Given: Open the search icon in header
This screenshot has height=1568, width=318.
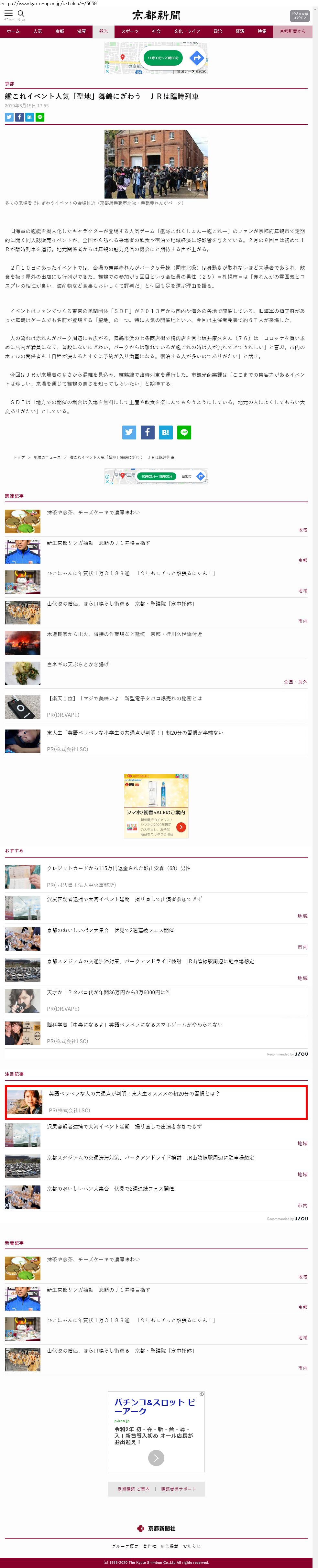Looking at the screenshot, I should 21,14.
